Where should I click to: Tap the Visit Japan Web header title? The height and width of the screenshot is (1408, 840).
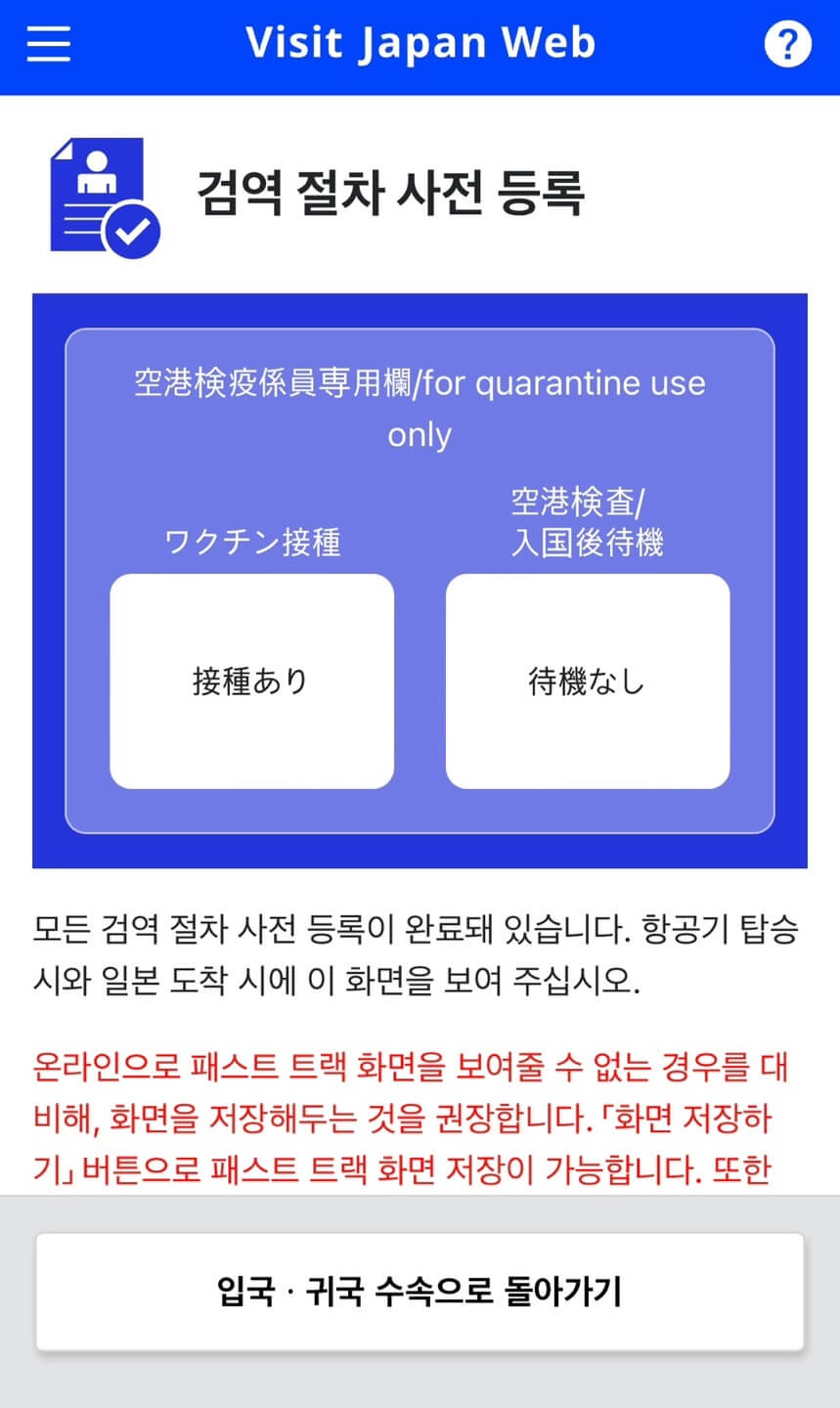(x=420, y=43)
